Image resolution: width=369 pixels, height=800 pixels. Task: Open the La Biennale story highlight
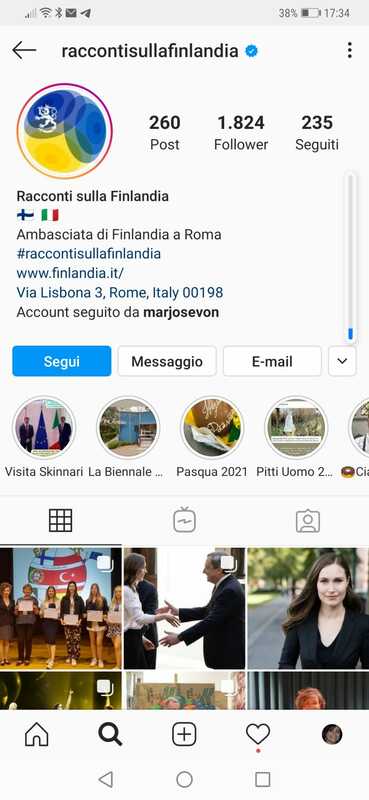pyautogui.click(x=128, y=428)
